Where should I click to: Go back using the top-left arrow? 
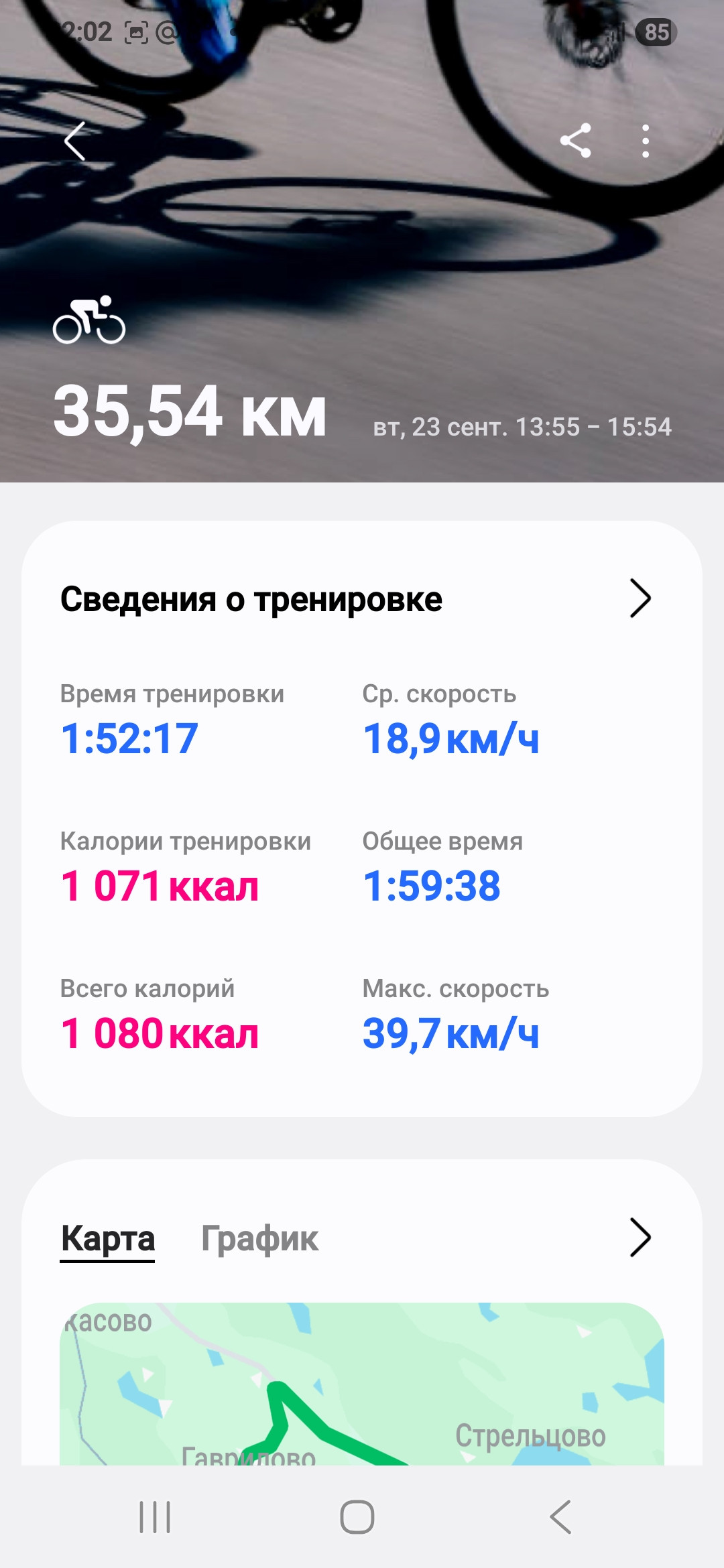tap(75, 141)
